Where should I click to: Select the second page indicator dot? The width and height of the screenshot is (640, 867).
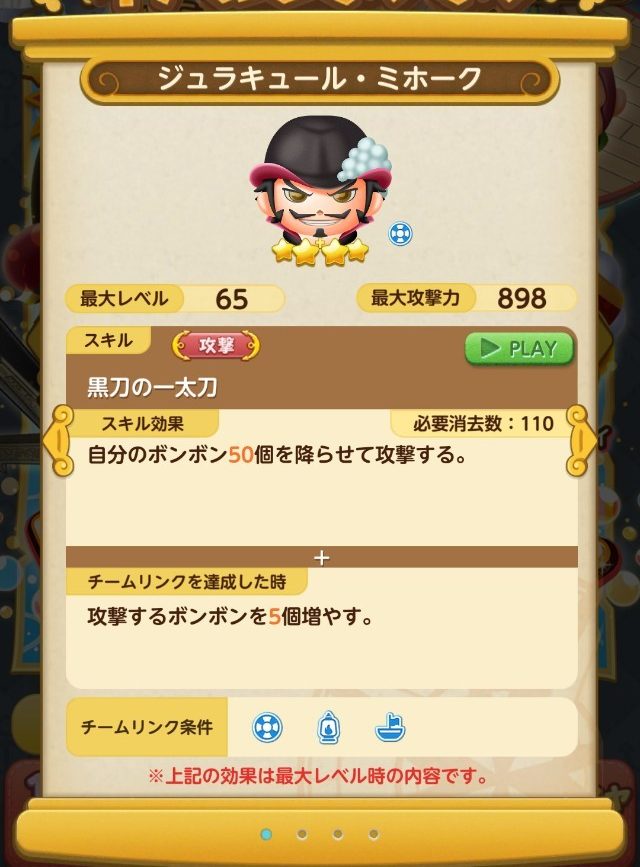point(302,833)
